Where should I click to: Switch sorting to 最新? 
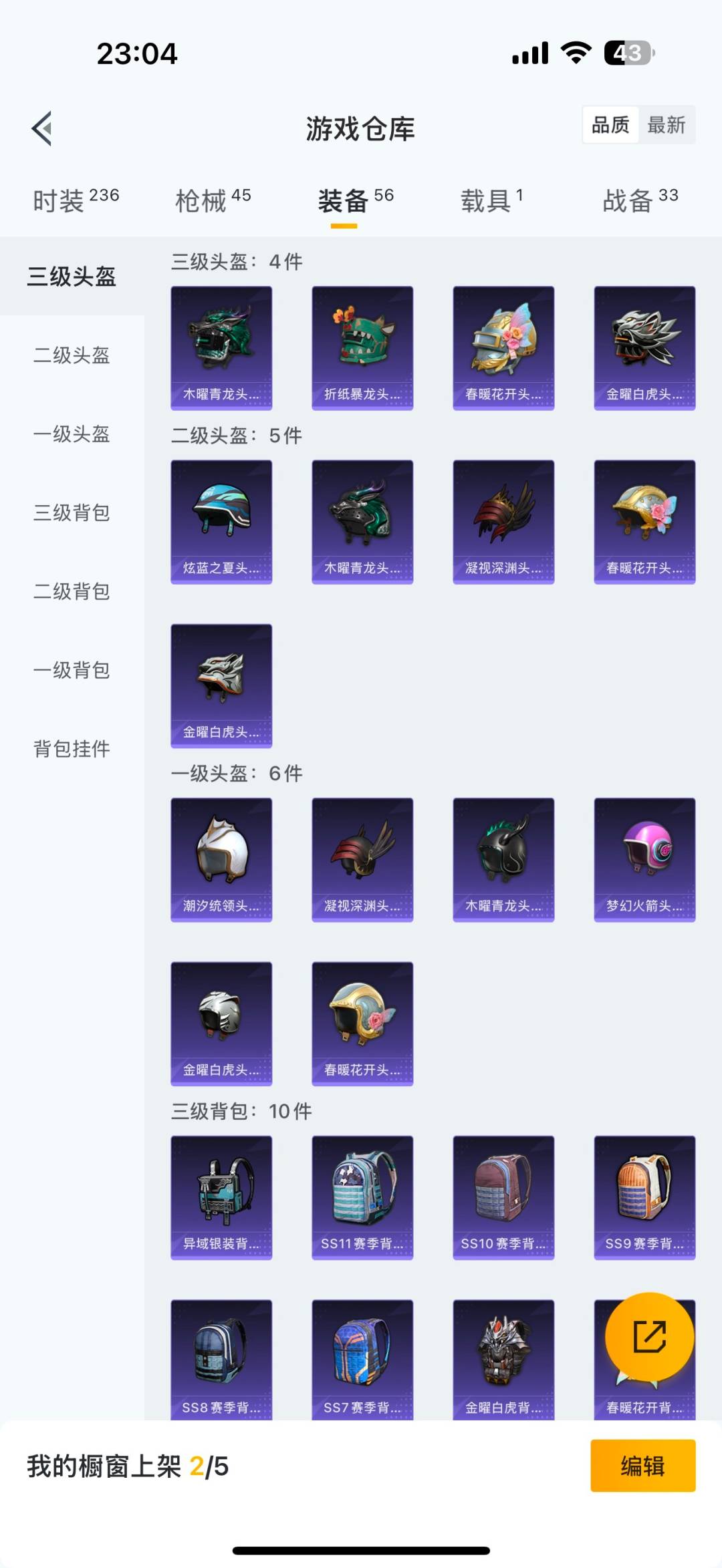668,126
